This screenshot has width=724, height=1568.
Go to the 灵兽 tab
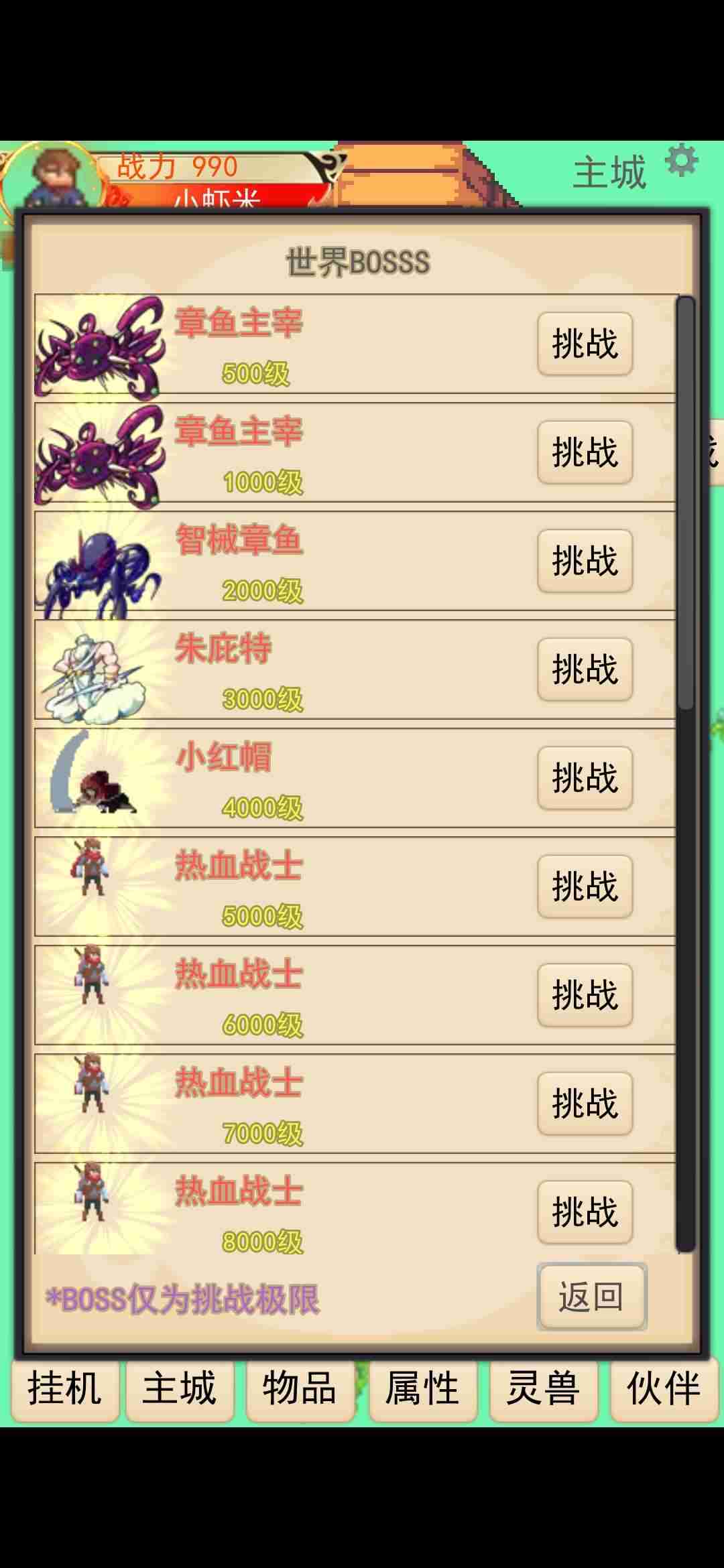(x=543, y=1390)
